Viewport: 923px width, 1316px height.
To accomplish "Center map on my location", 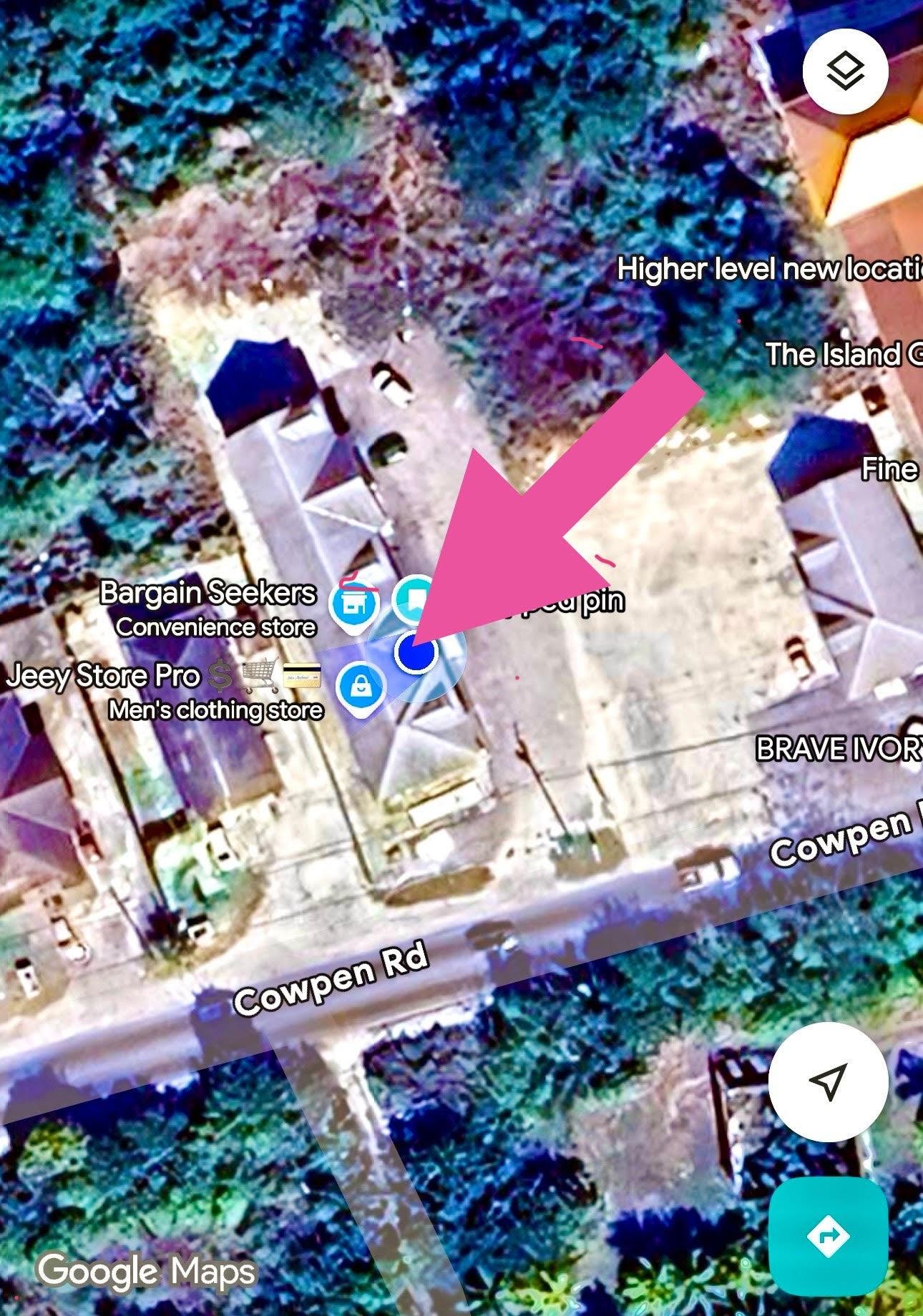I will tap(828, 1081).
